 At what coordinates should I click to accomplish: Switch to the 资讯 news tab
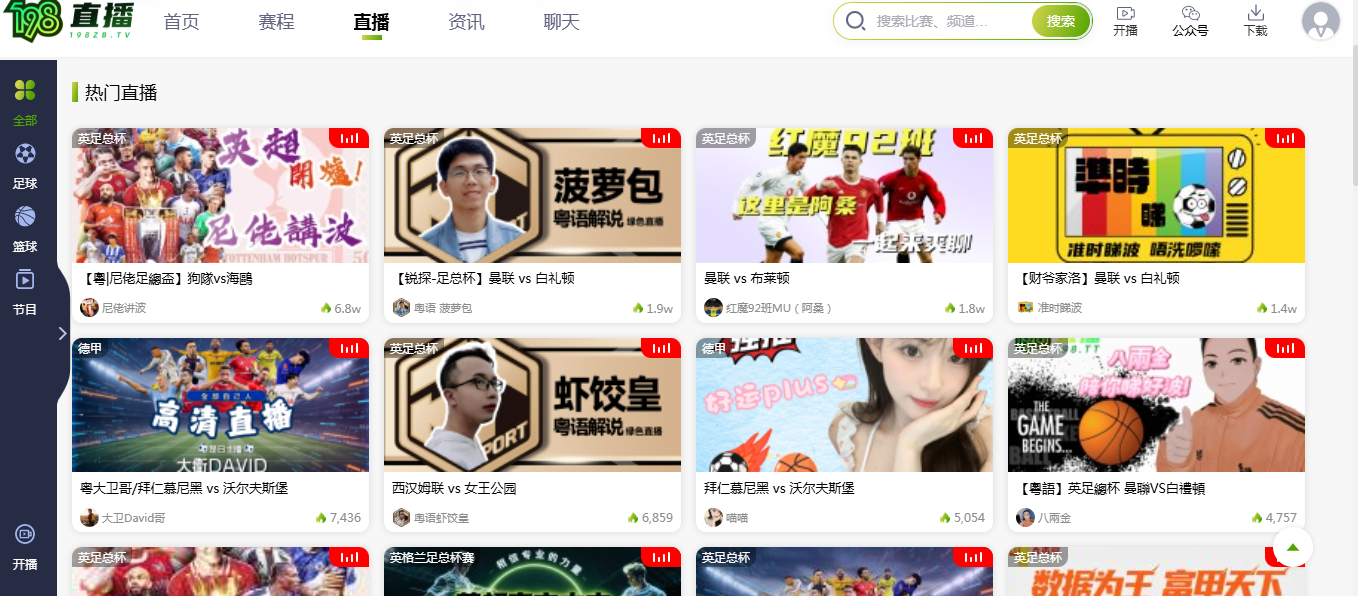[x=466, y=22]
